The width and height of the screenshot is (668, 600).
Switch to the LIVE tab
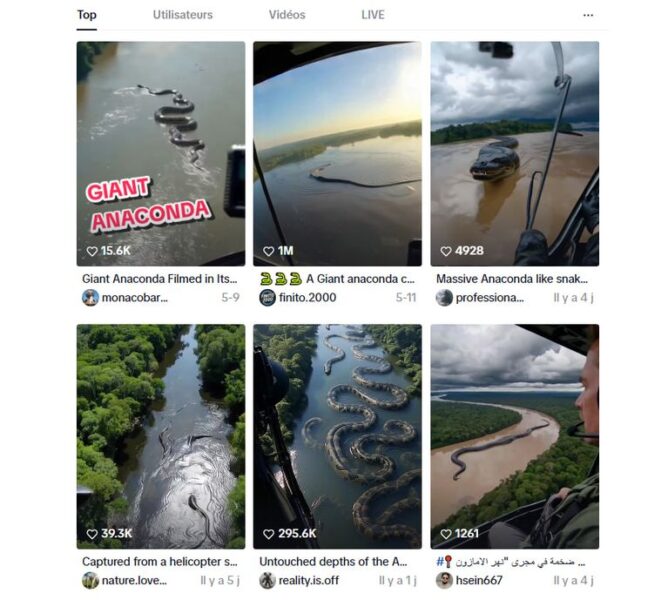point(372,15)
